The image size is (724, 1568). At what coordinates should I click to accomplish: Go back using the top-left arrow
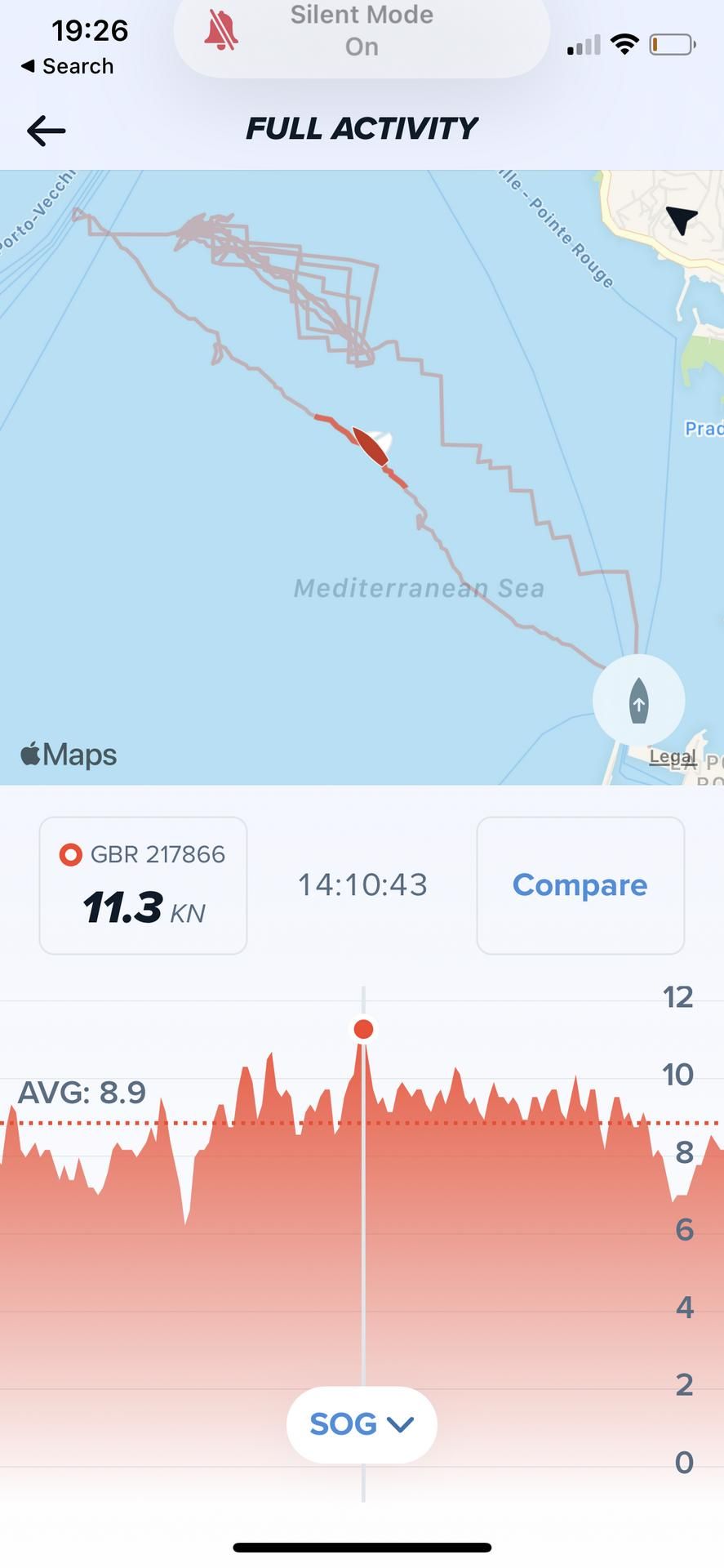[x=46, y=131]
